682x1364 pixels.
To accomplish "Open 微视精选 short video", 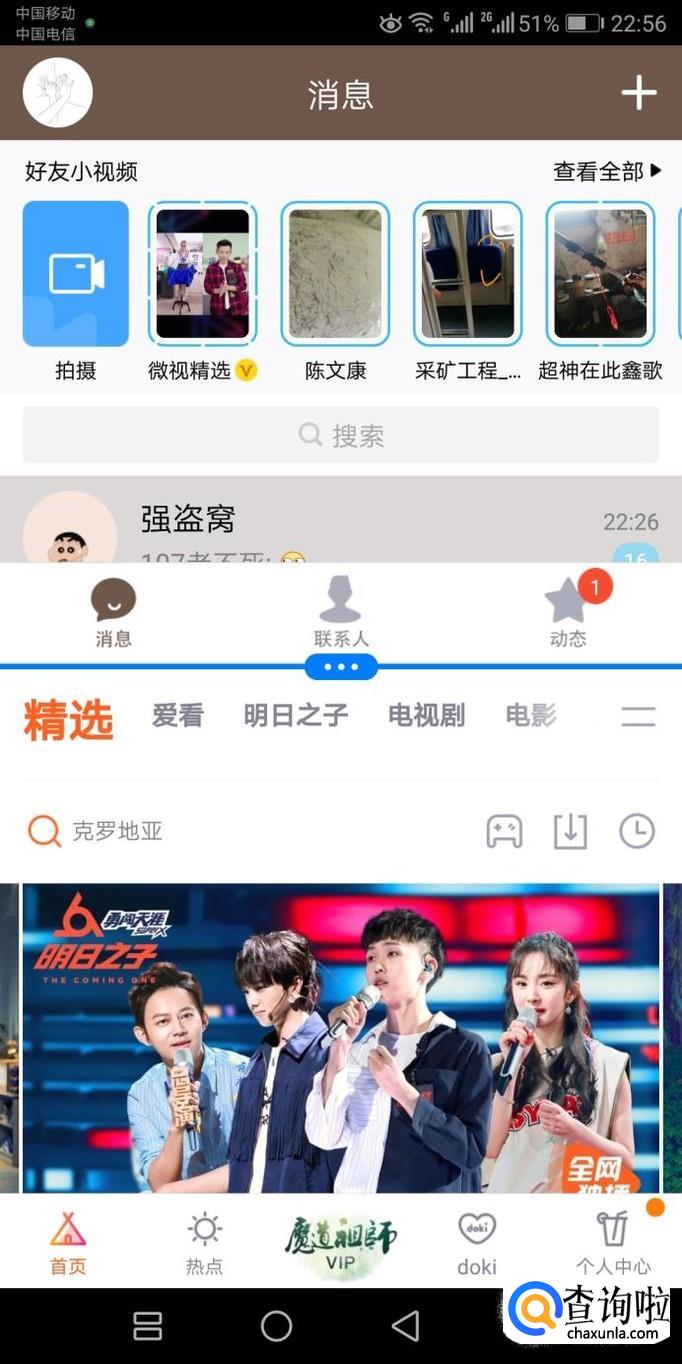I will point(203,274).
